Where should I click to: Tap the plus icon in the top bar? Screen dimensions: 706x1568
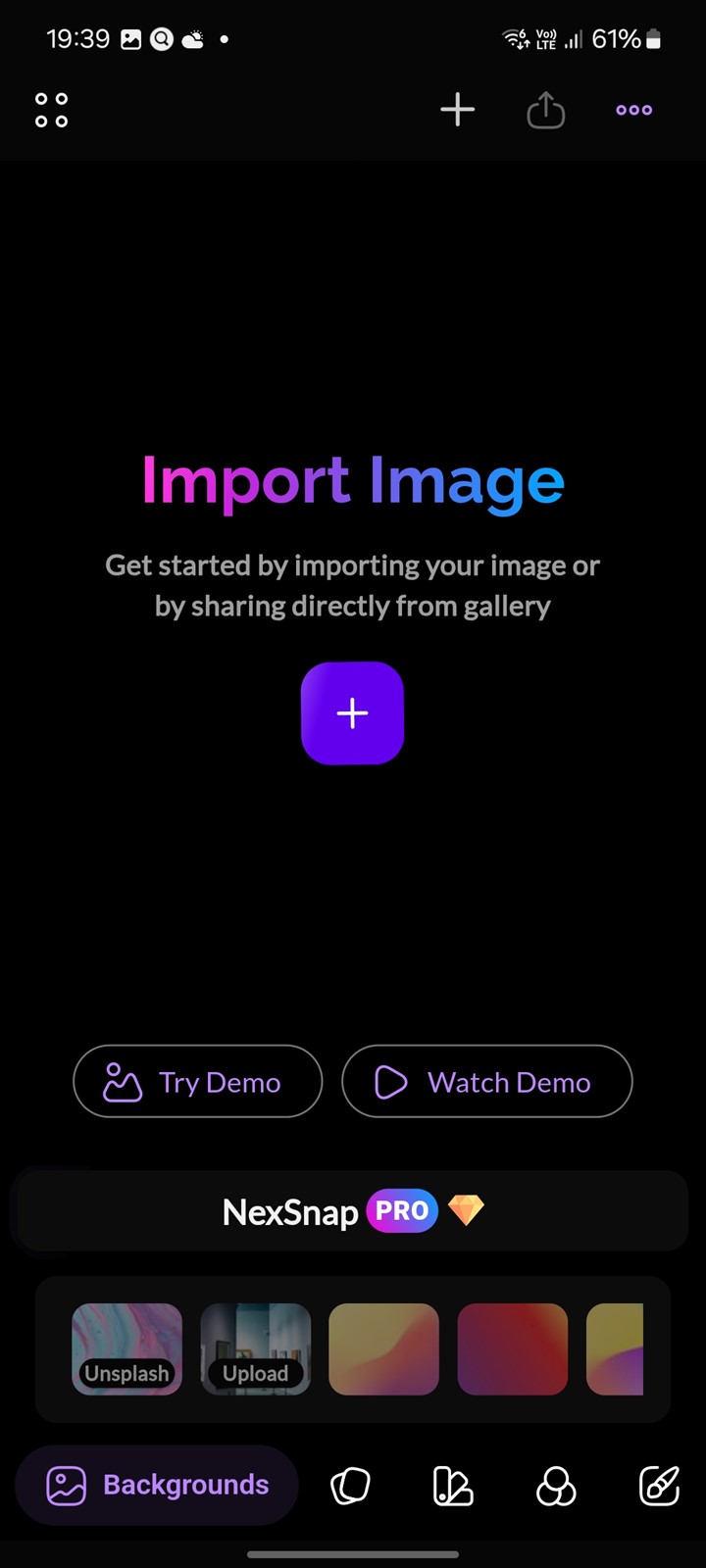pos(457,110)
